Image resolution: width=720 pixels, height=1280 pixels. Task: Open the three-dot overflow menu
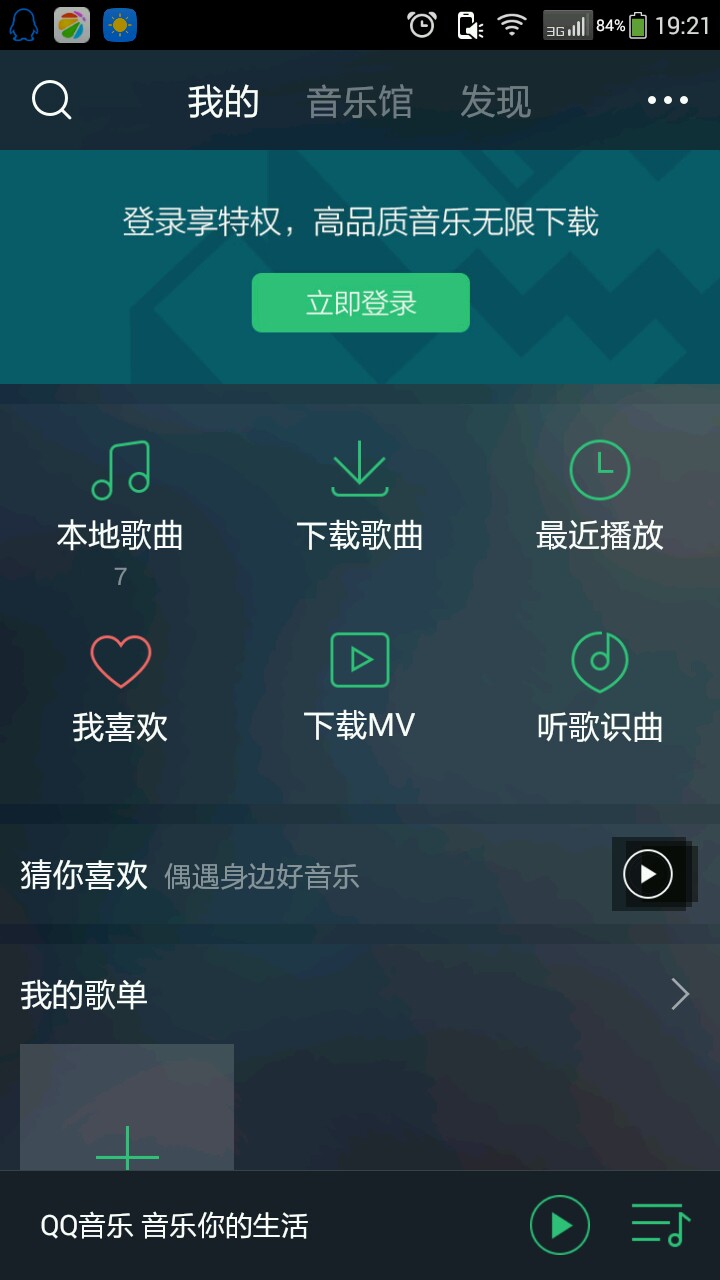coord(667,100)
